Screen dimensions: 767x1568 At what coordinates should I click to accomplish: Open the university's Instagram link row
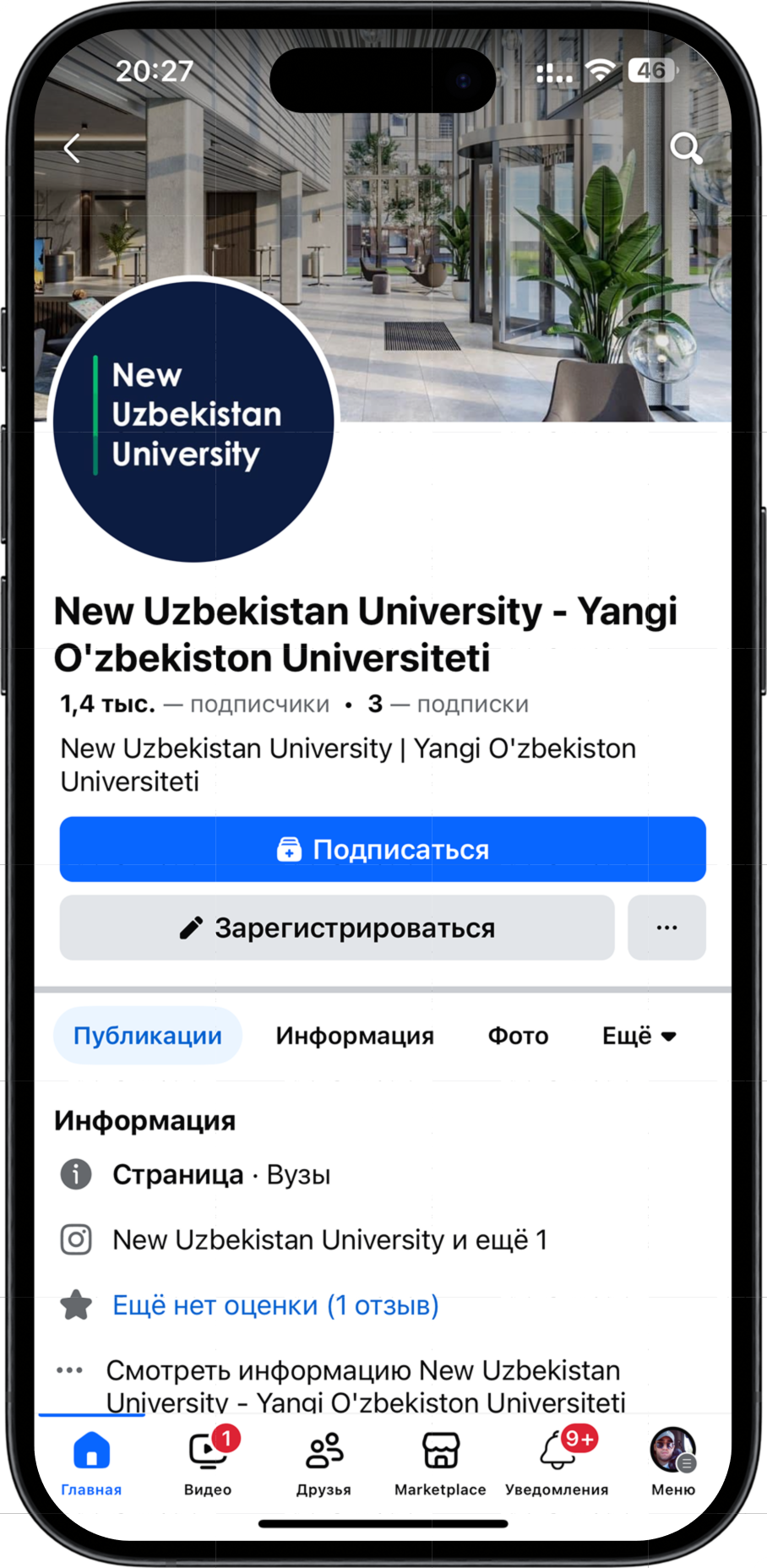pos(329,1240)
